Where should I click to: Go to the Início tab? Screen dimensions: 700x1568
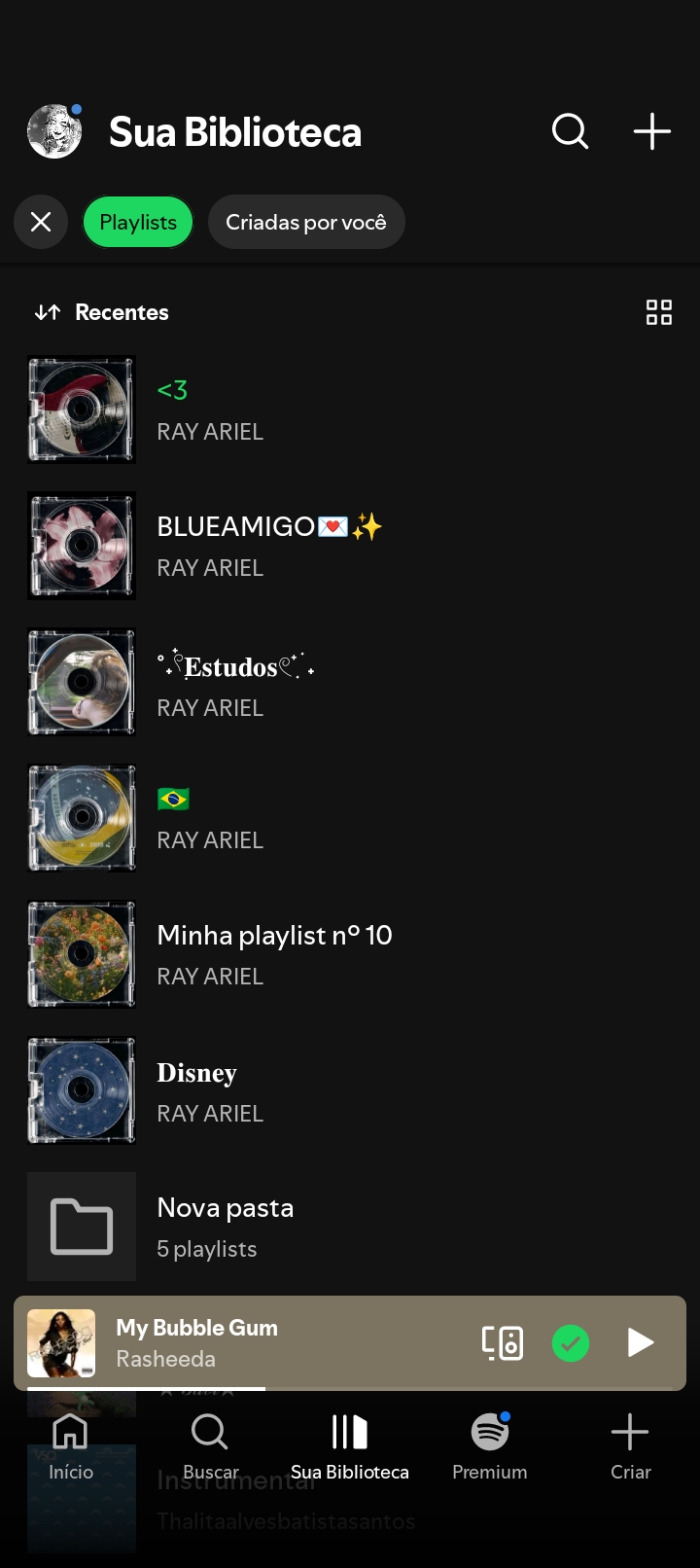tap(71, 1446)
